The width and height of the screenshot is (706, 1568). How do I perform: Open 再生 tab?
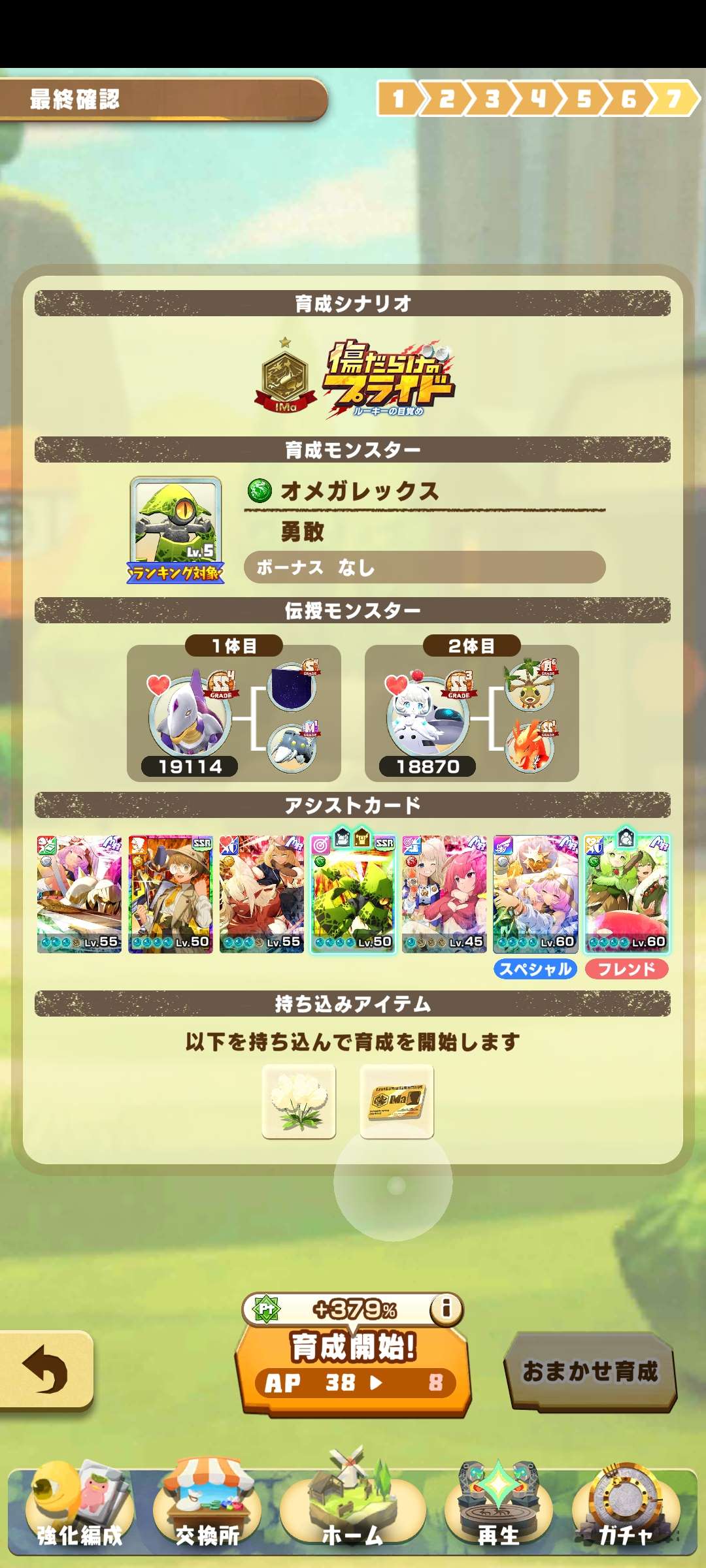tap(498, 1509)
